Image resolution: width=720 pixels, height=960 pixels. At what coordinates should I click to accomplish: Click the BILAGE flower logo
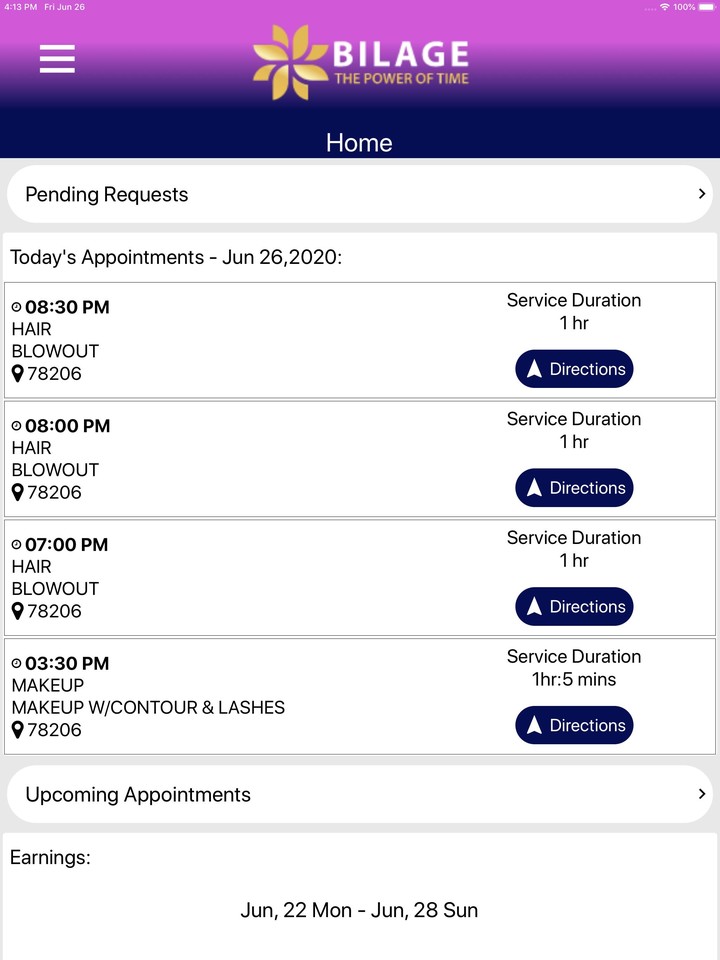(287, 60)
